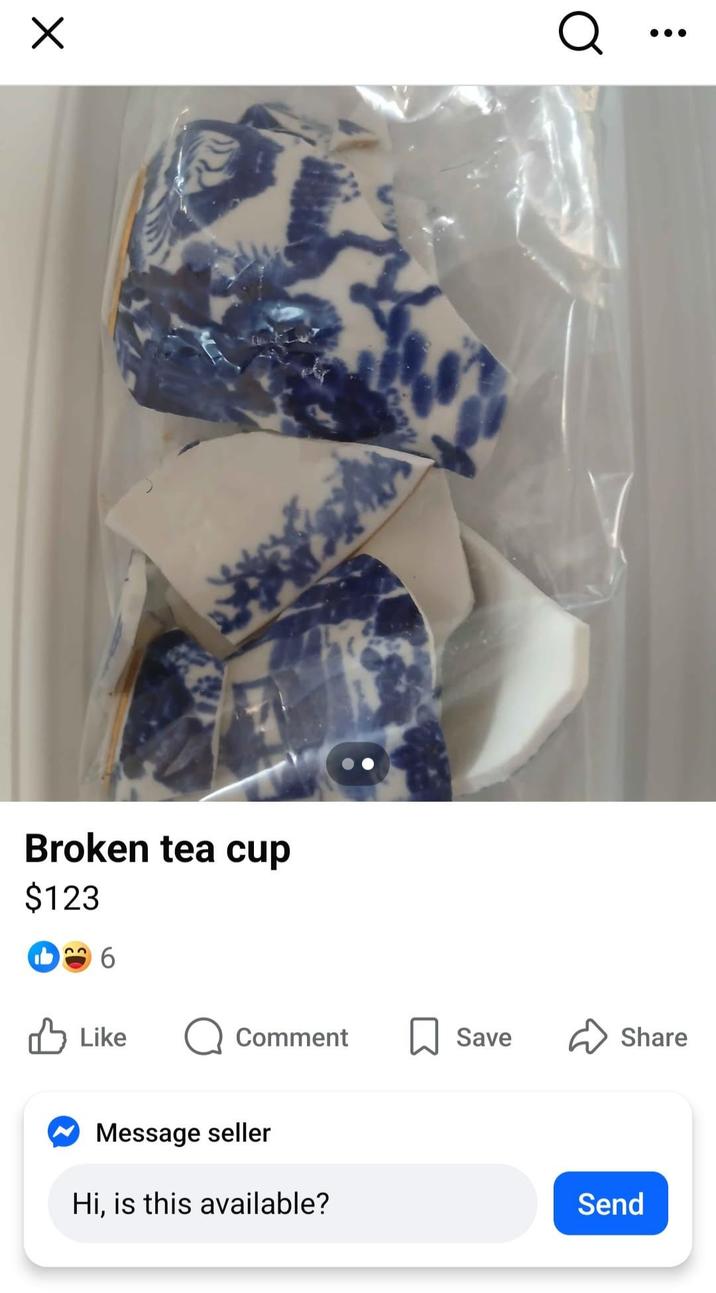Open the search magnifier icon
The height and width of the screenshot is (1293, 716).
click(x=580, y=33)
